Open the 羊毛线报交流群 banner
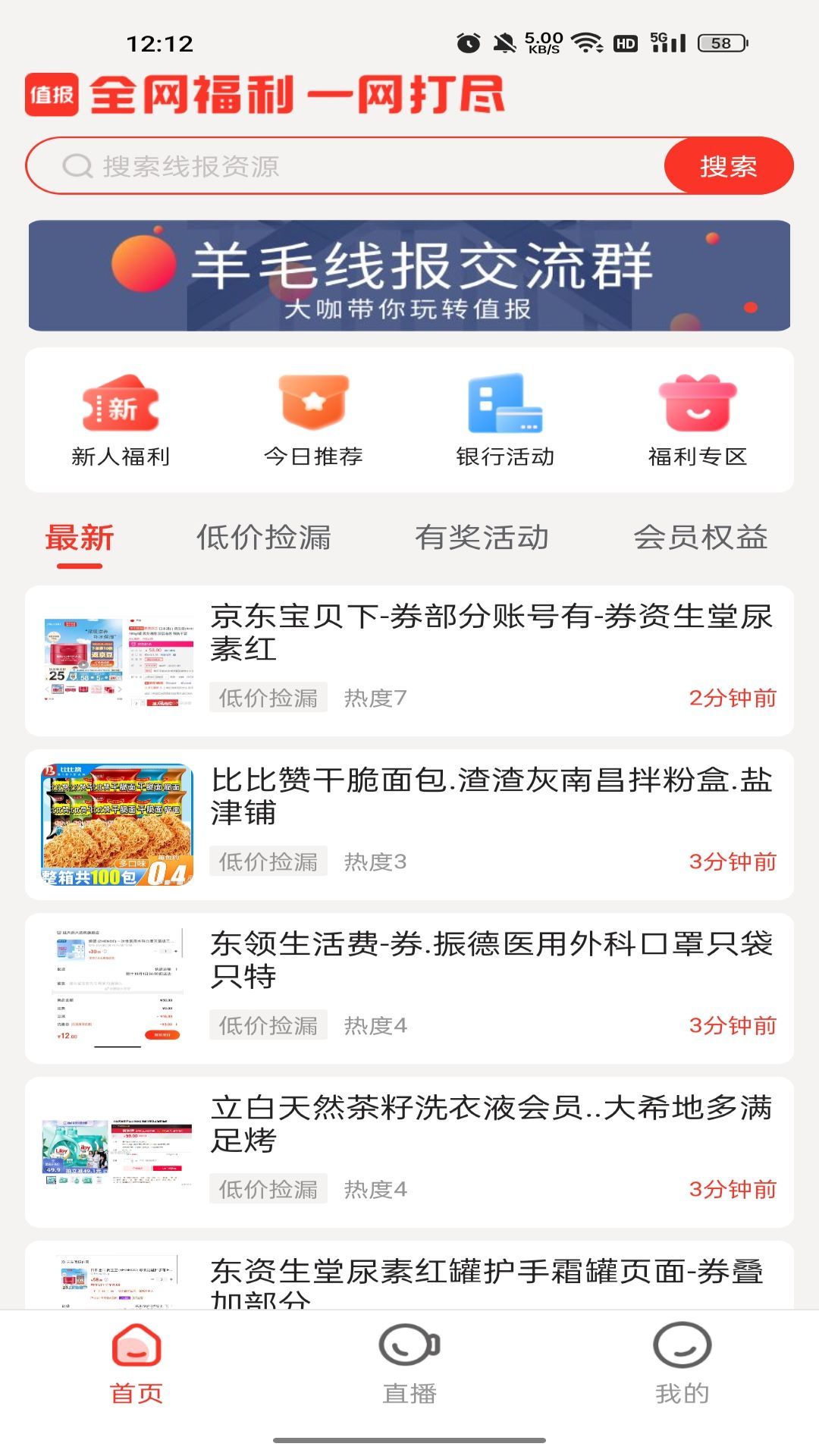 [x=409, y=276]
